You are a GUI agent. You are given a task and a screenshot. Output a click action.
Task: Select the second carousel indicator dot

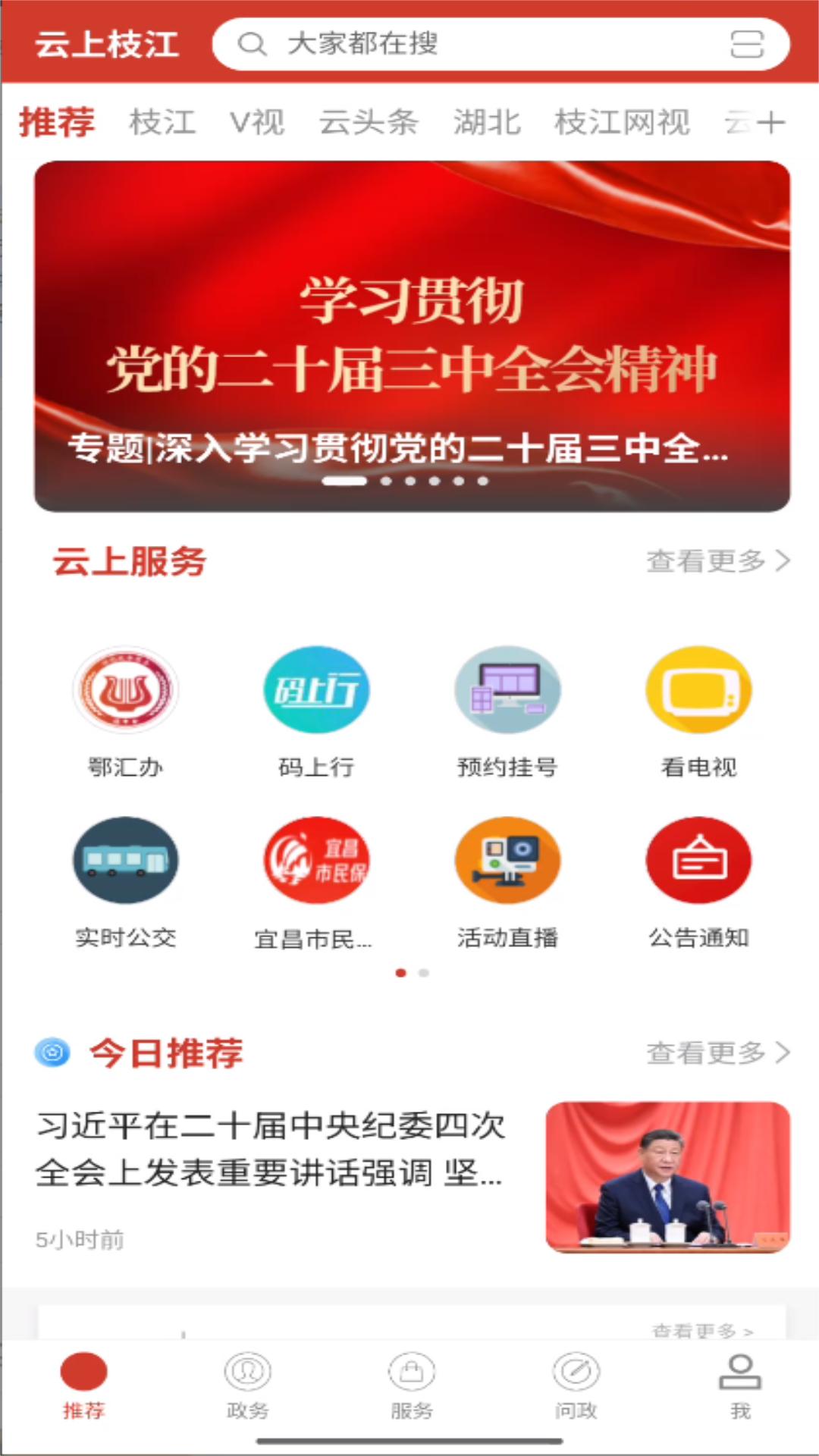point(386,480)
